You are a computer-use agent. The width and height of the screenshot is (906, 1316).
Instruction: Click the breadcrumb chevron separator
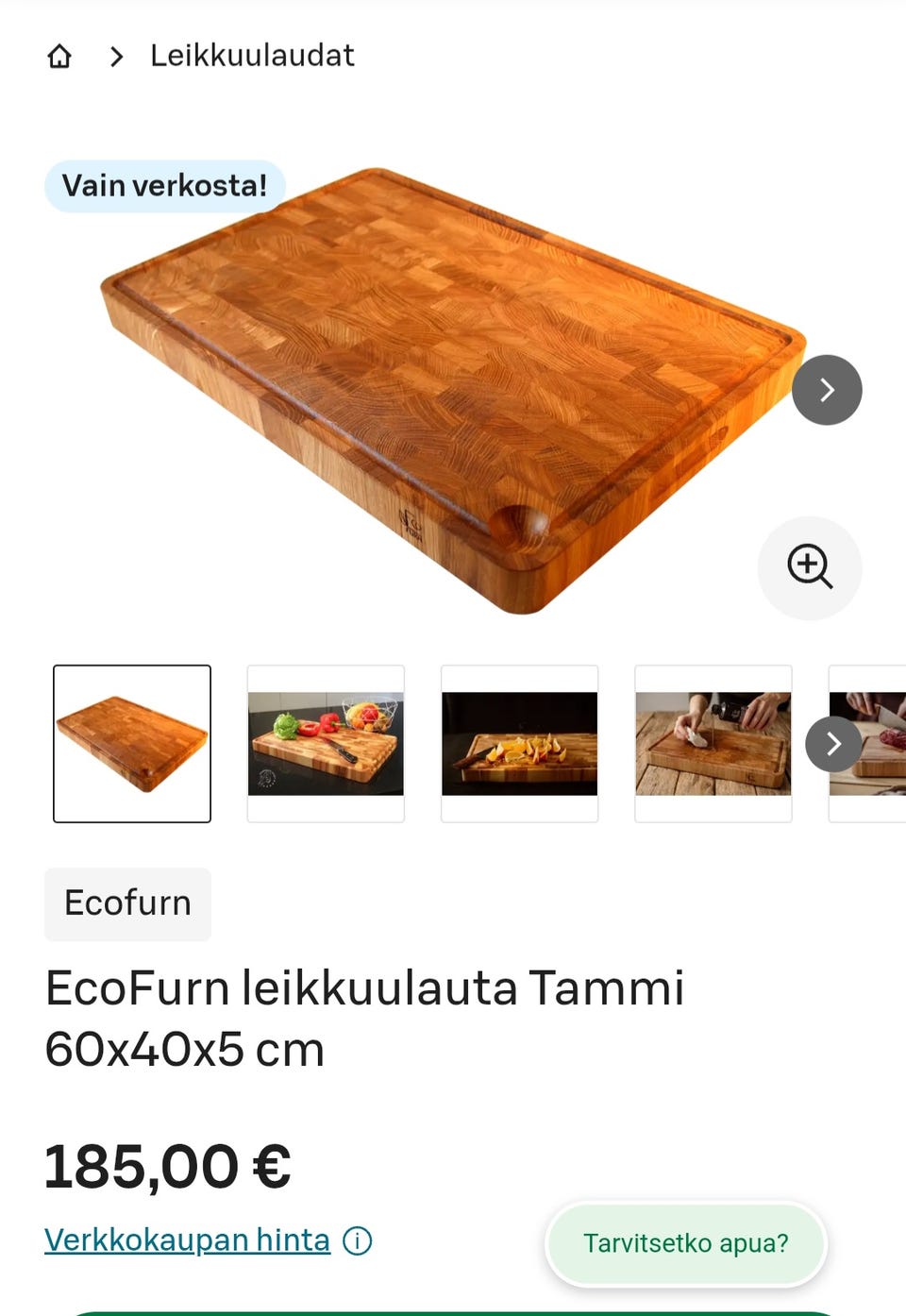(x=116, y=57)
